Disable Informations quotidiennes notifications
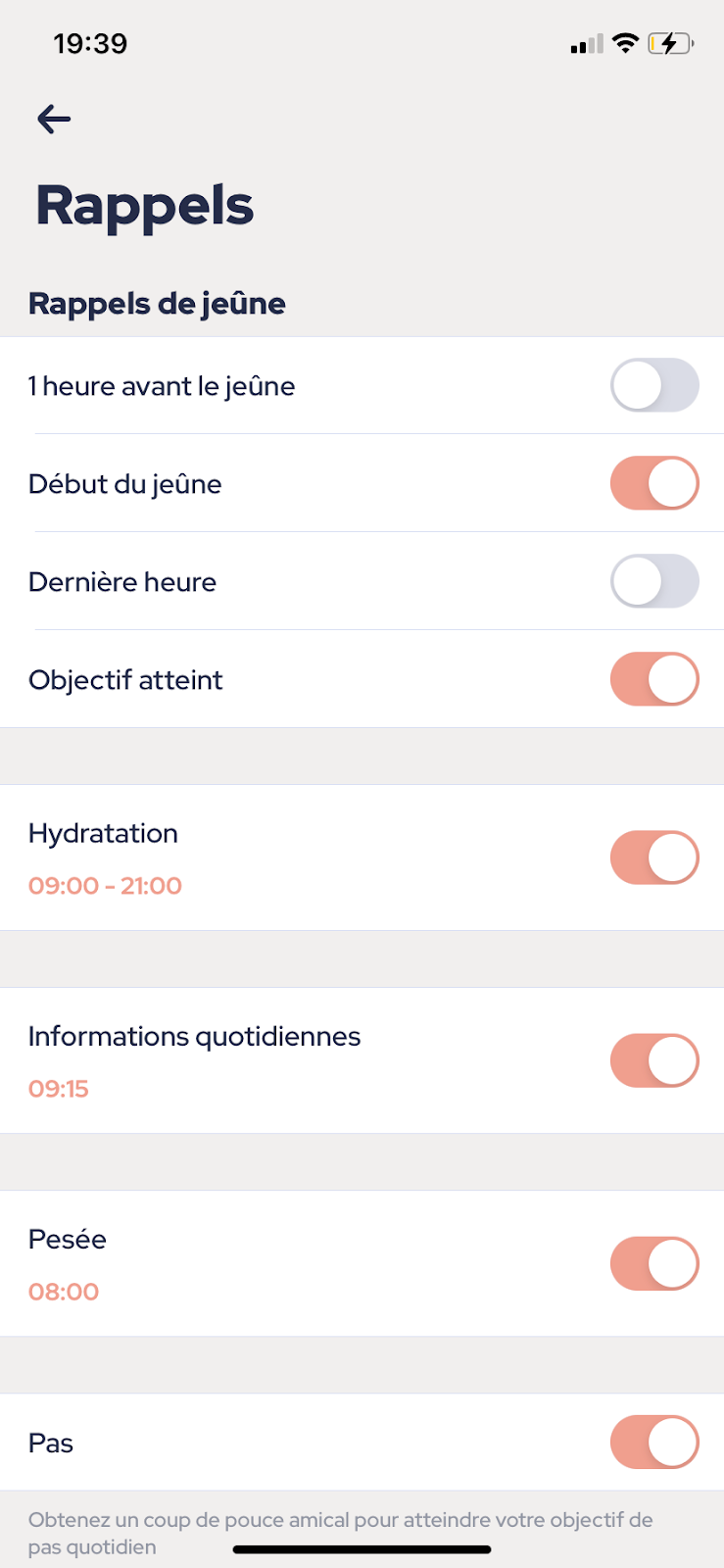This screenshot has height=1568, width=724. click(x=654, y=1060)
